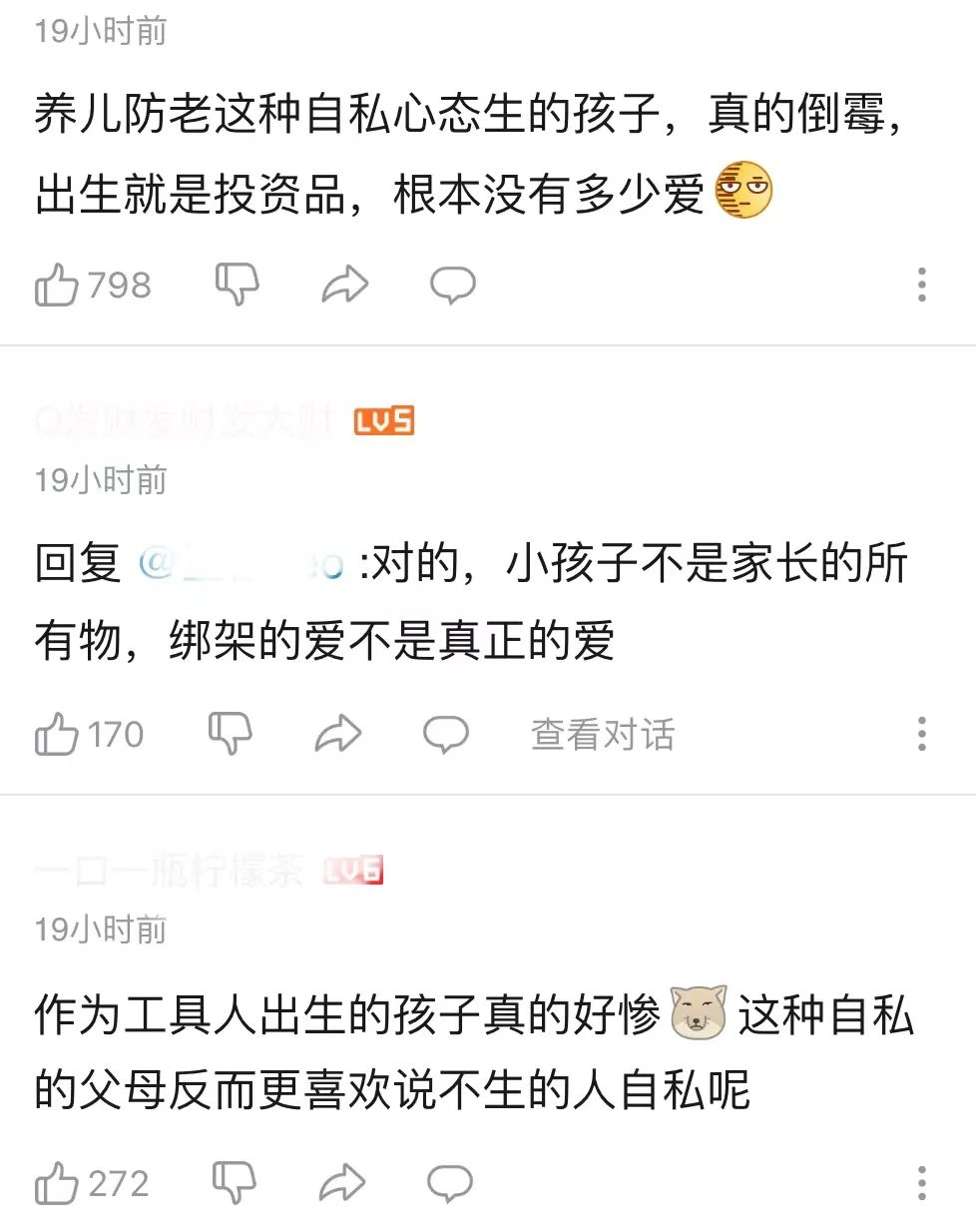Share the 养儿防老 comment
The height and width of the screenshot is (1232, 976).
[344, 286]
